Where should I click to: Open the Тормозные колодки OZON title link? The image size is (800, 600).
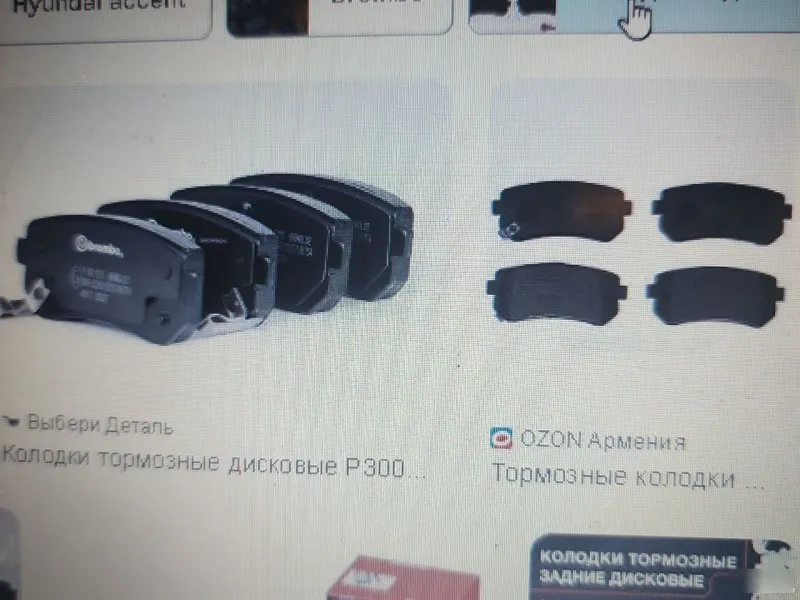point(626,476)
